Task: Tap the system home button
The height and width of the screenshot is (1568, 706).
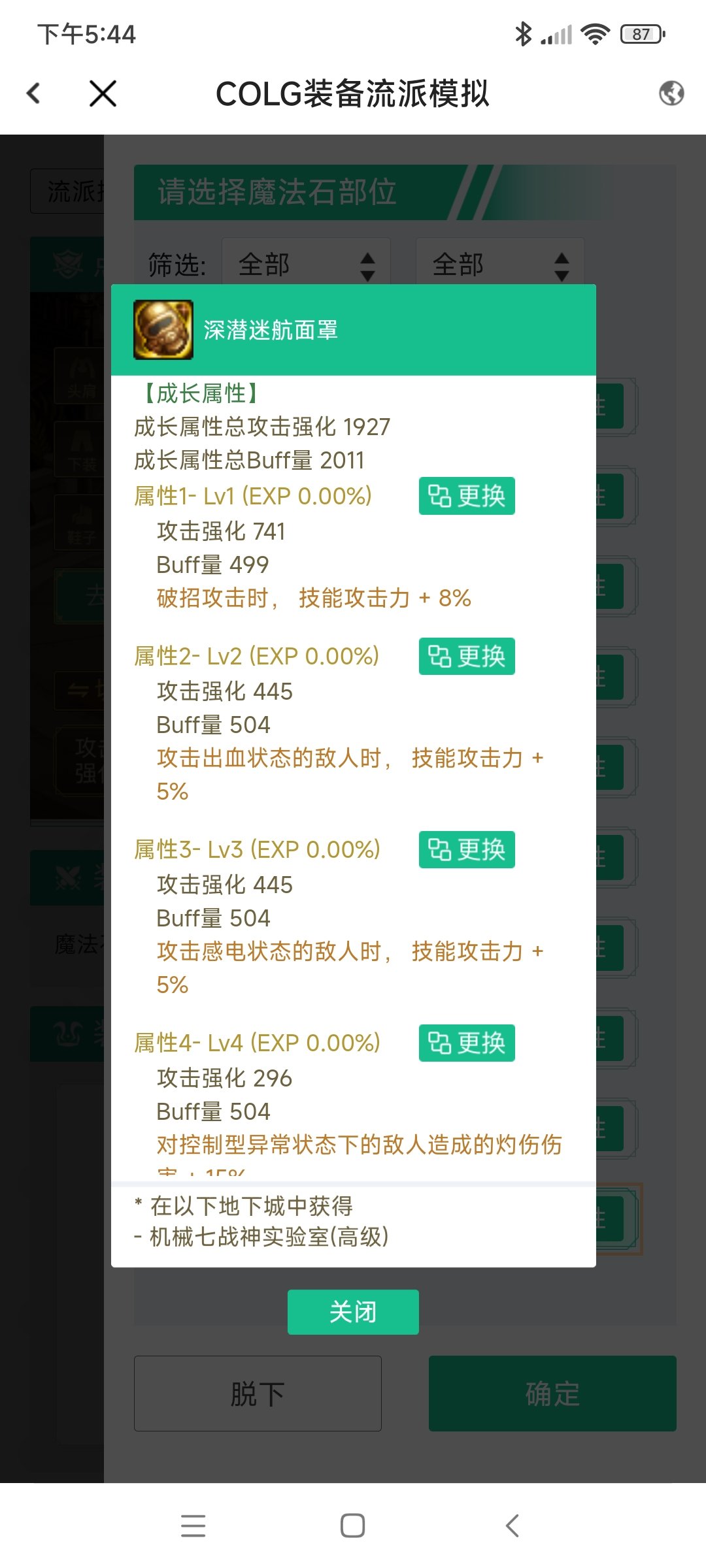Action: click(353, 1526)
